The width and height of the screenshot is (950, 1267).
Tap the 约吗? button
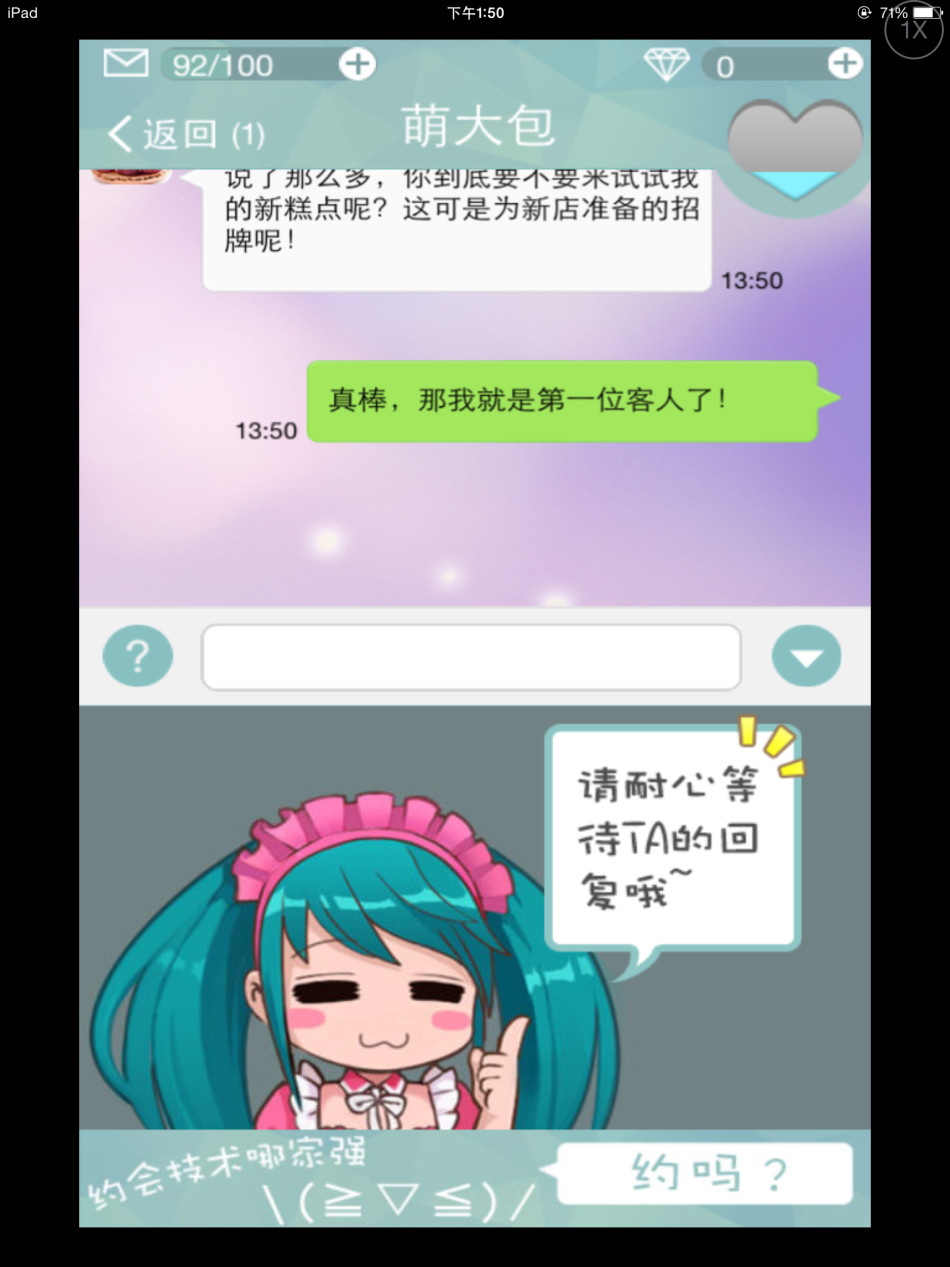pyautogui.click(x=704, y=1174)
